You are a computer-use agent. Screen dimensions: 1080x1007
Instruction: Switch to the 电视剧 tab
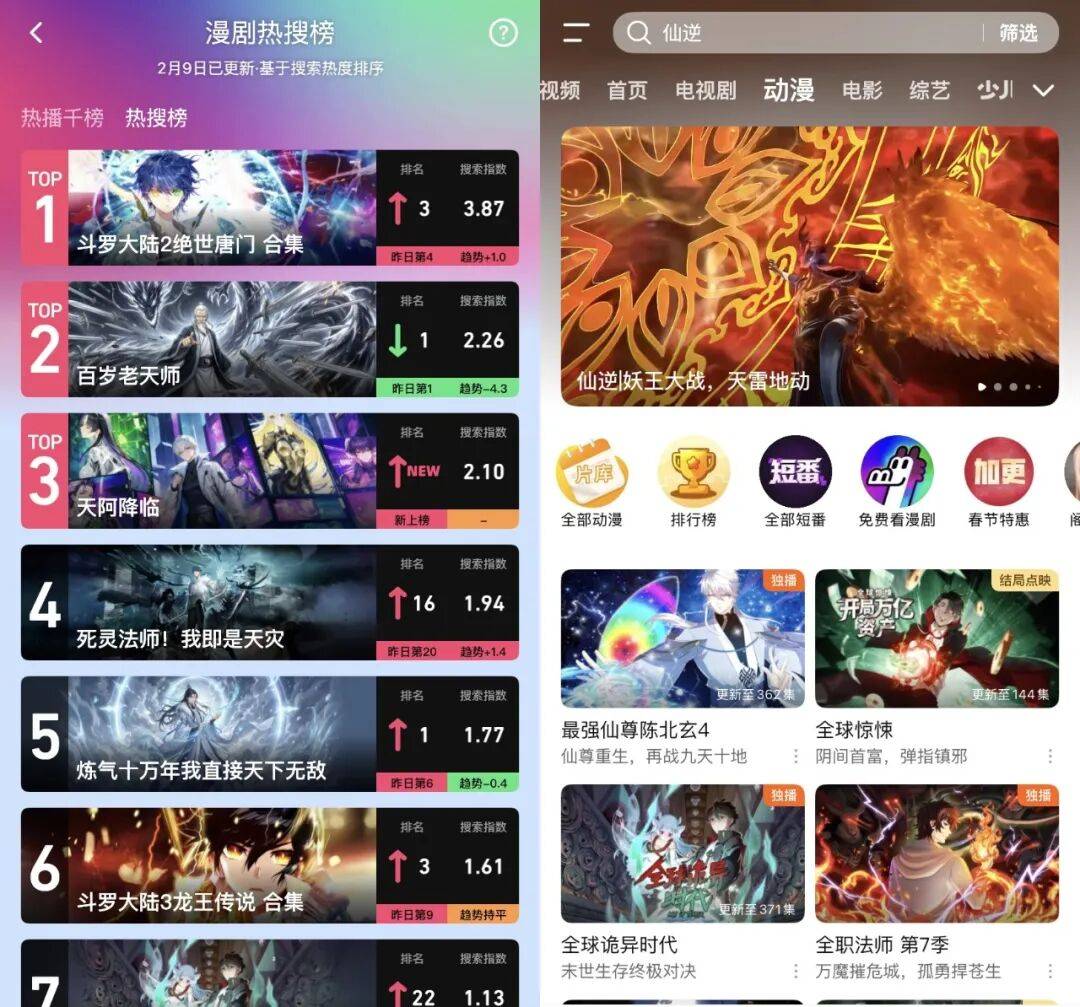point(705,91)
